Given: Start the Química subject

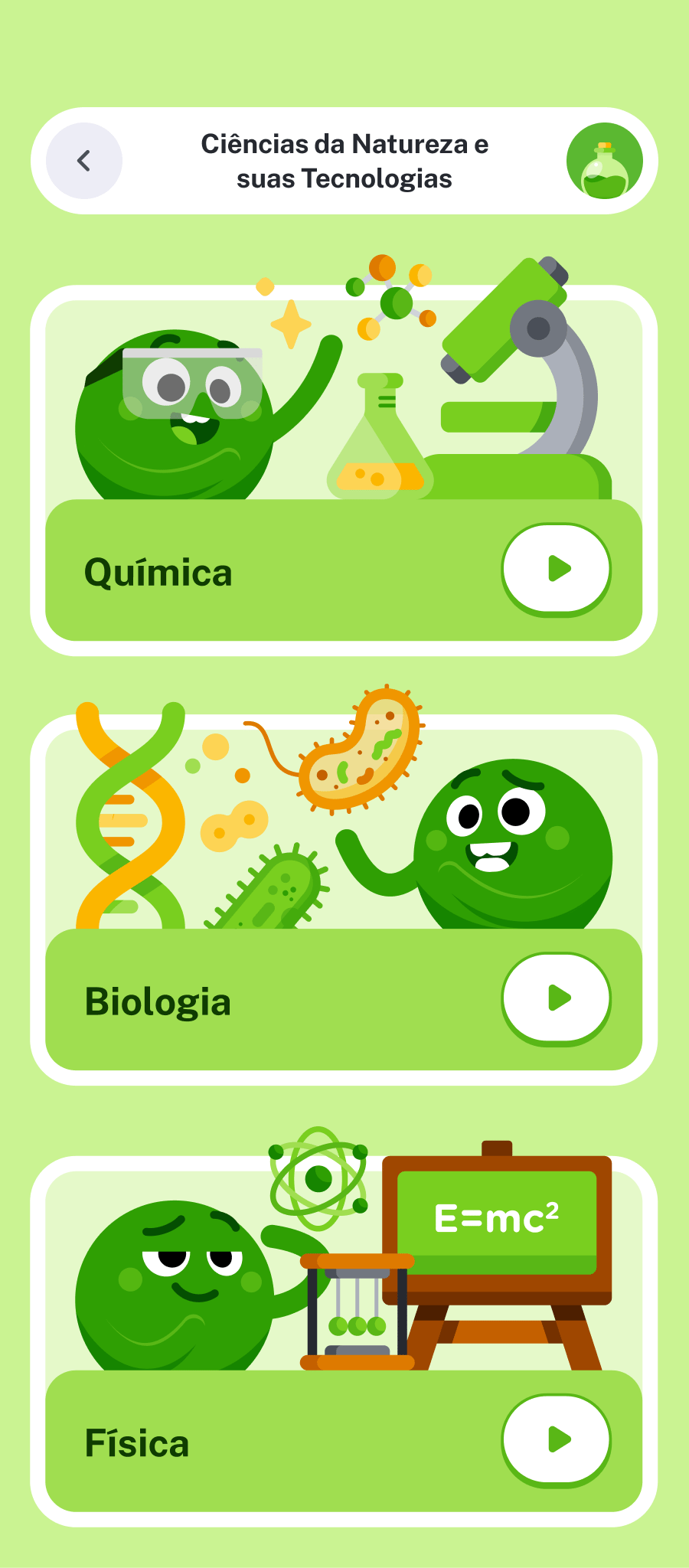Looking at the screenshot, I should point(557,569).
